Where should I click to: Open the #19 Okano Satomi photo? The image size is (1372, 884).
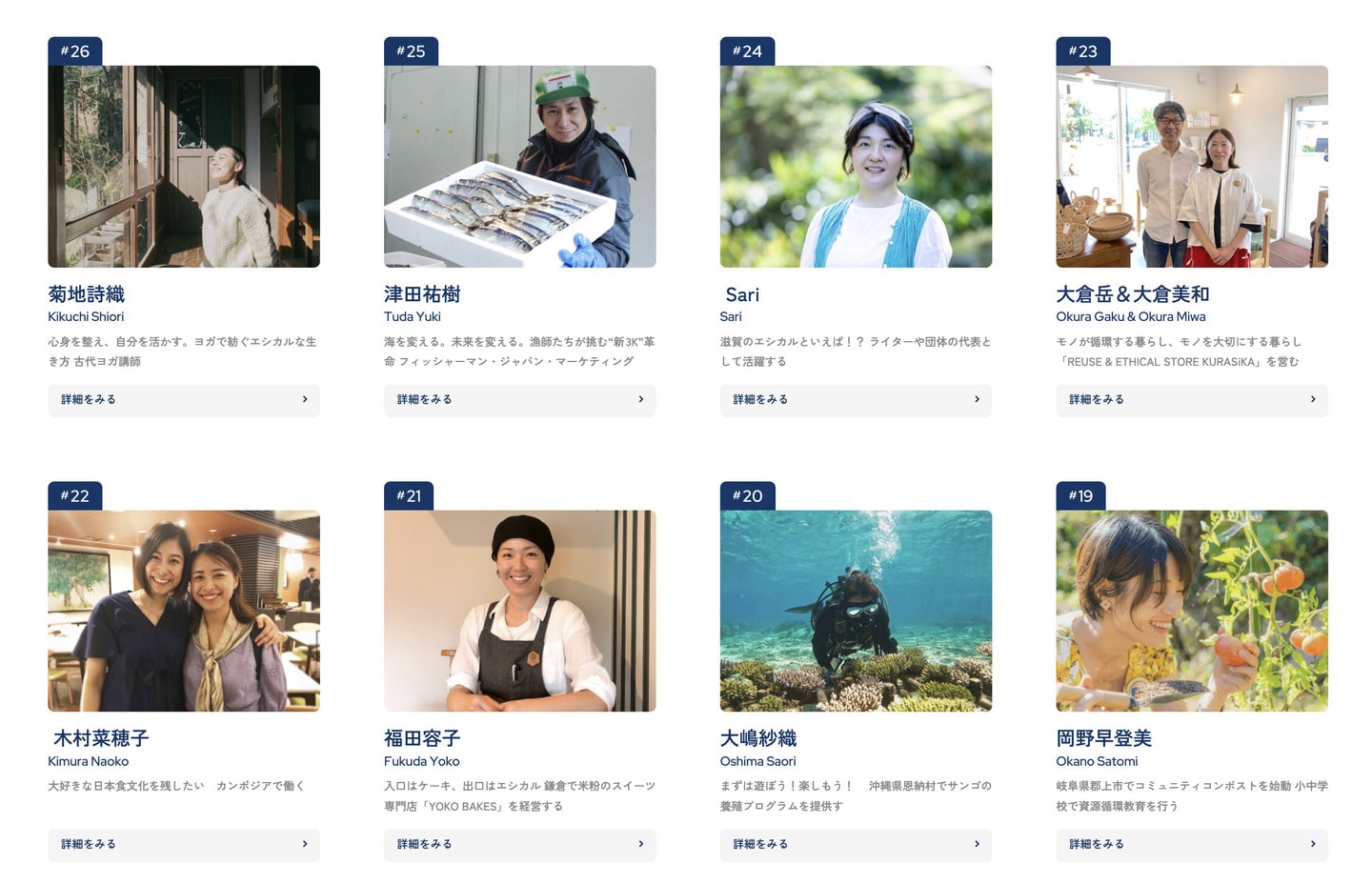1191,611
